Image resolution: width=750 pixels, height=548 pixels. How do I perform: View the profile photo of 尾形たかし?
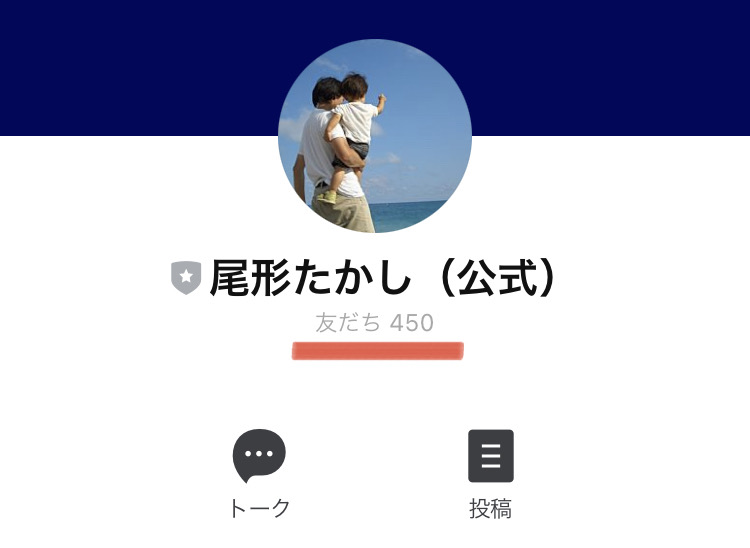tap(375, 136)
